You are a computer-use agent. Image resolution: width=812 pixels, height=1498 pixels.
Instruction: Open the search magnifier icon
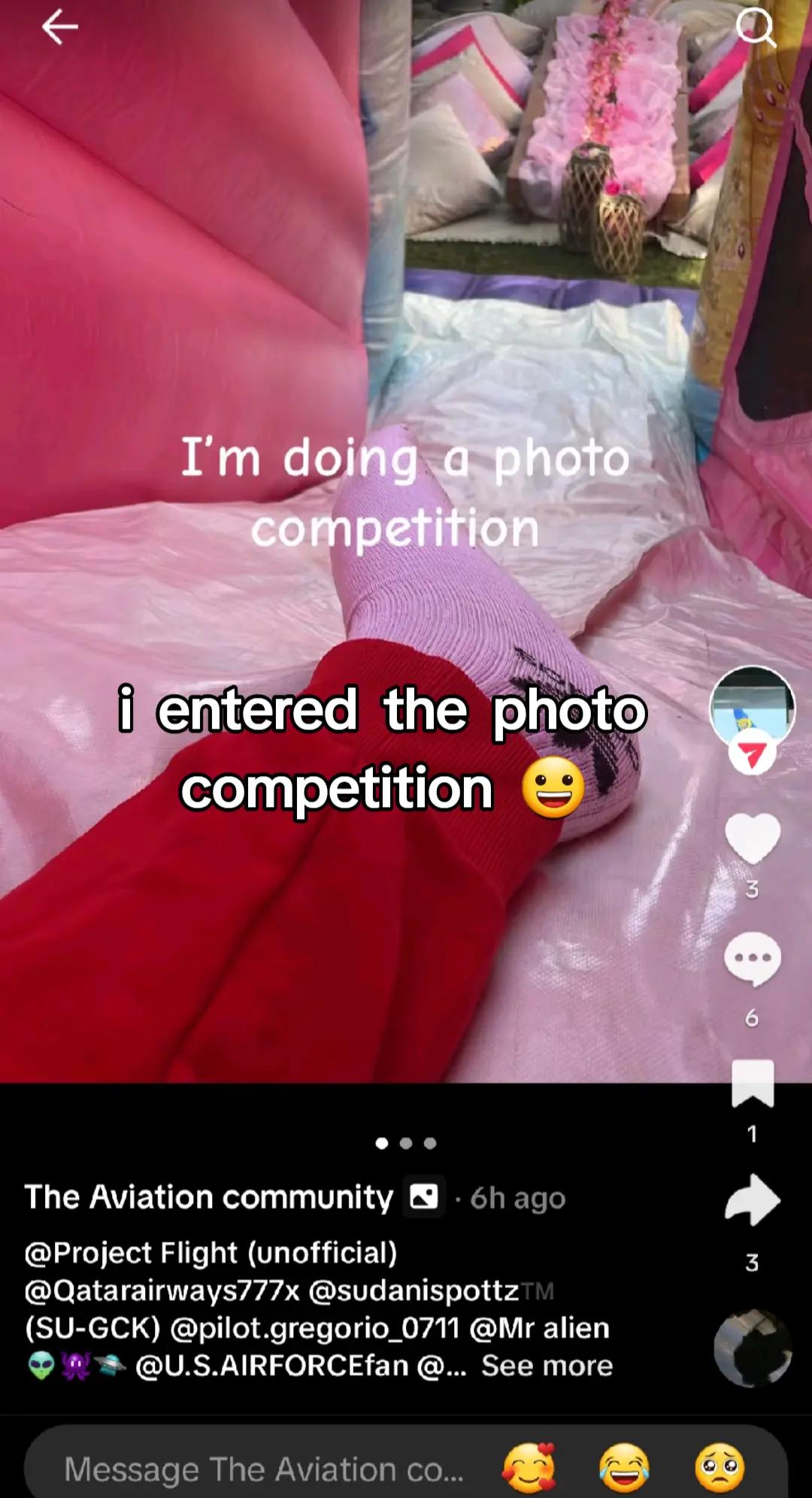click(754, 28)
